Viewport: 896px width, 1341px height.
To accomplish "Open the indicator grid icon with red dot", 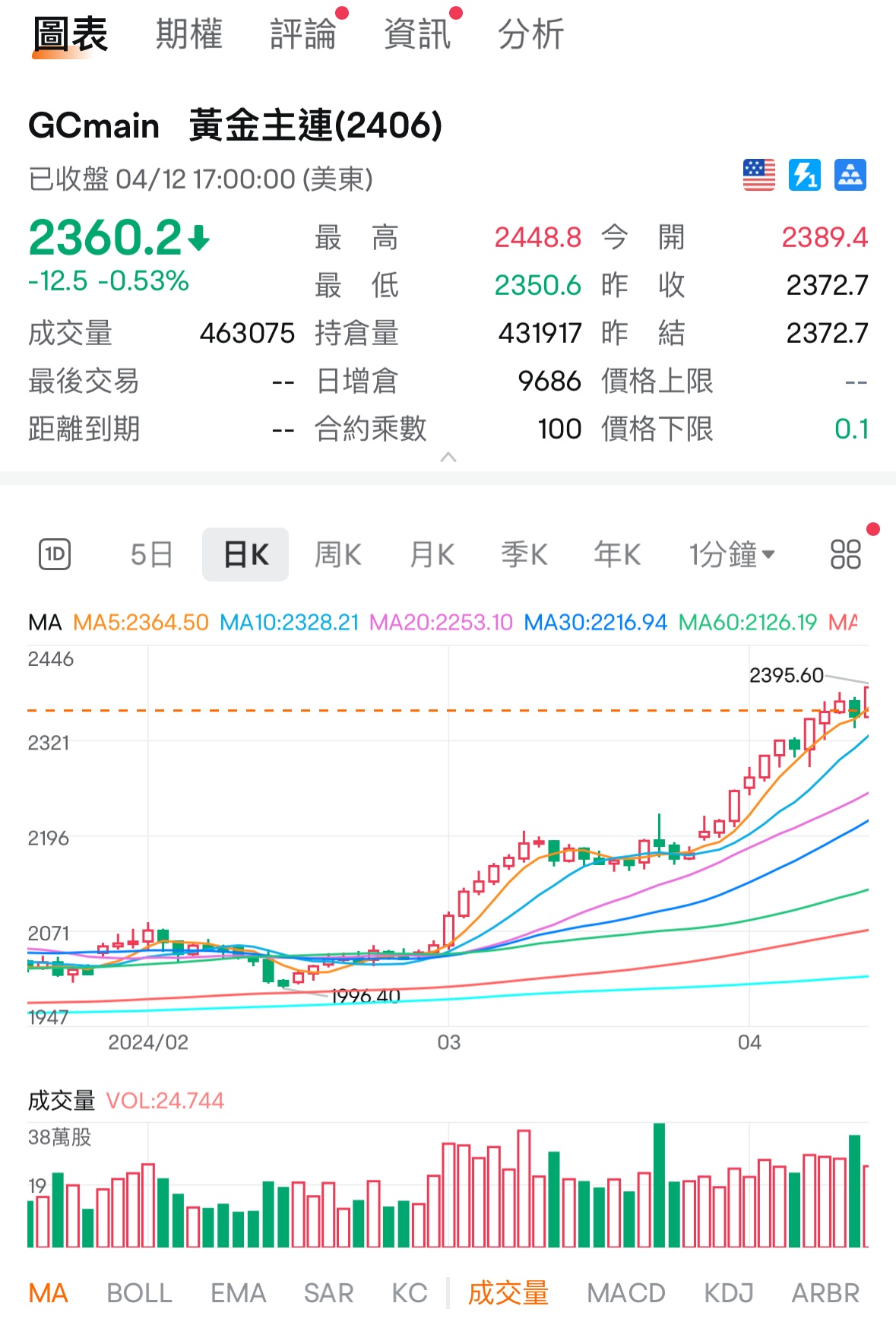I will click(844, 555).
